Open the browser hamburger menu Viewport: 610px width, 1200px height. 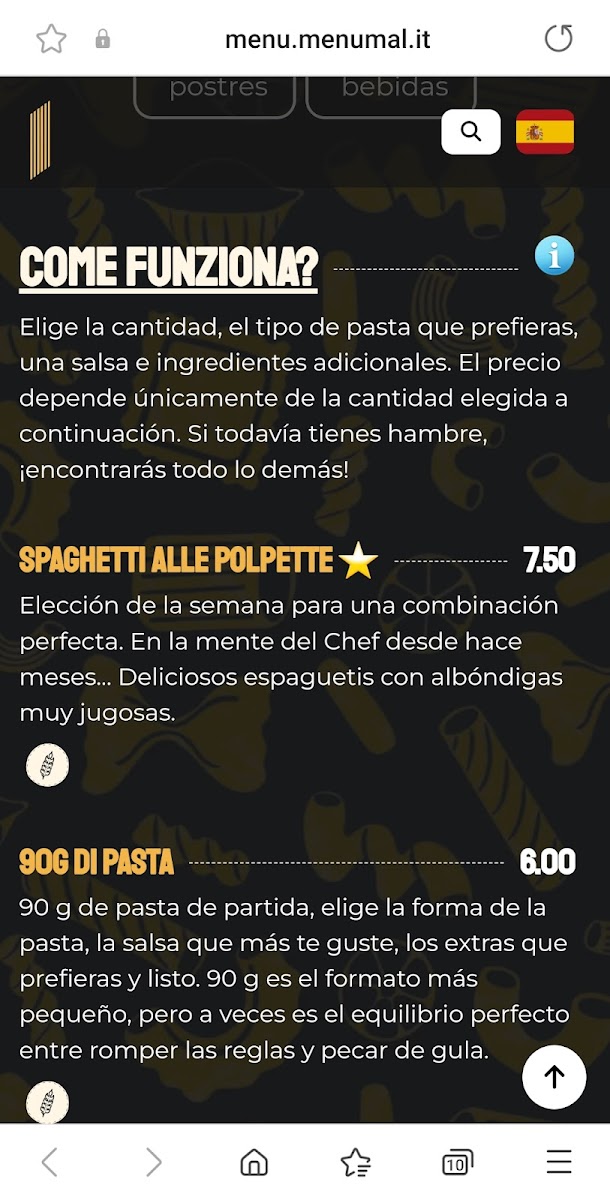(x=559, y=1162)
